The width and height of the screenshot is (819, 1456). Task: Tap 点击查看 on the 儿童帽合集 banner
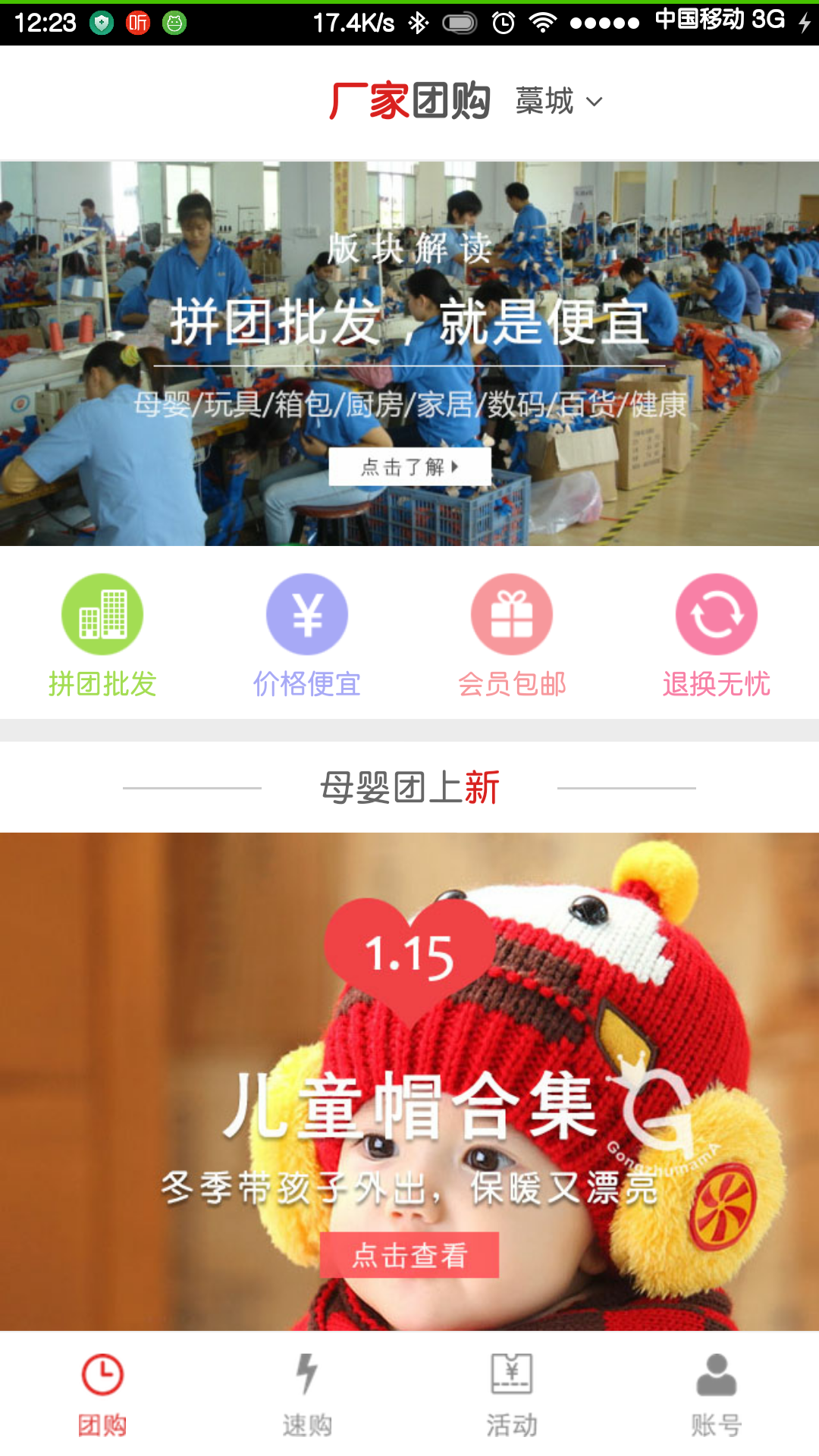(409, 1255)
